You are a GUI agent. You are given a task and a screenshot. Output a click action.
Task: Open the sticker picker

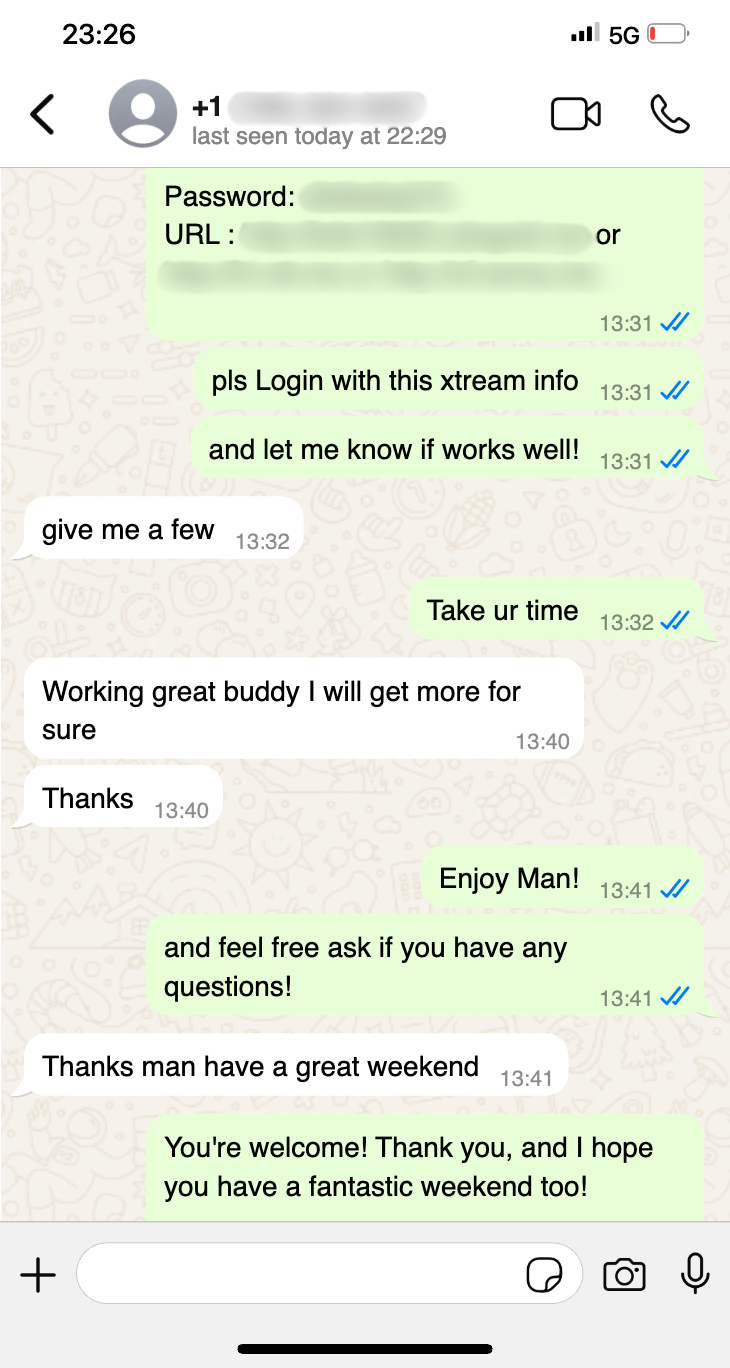(x=544, y=1275)
